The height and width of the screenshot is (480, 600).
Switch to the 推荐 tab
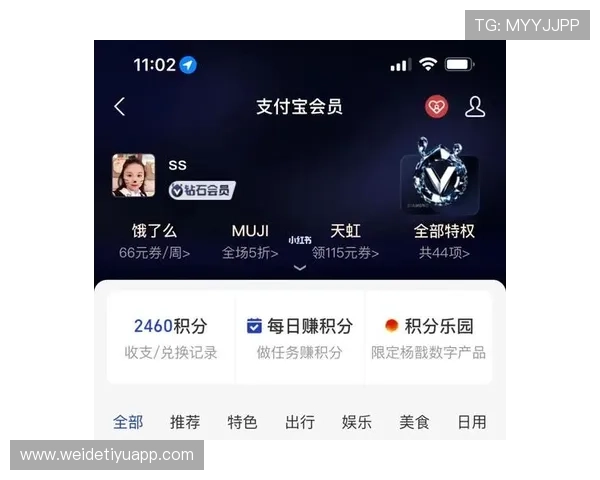[x=185, y=422]
